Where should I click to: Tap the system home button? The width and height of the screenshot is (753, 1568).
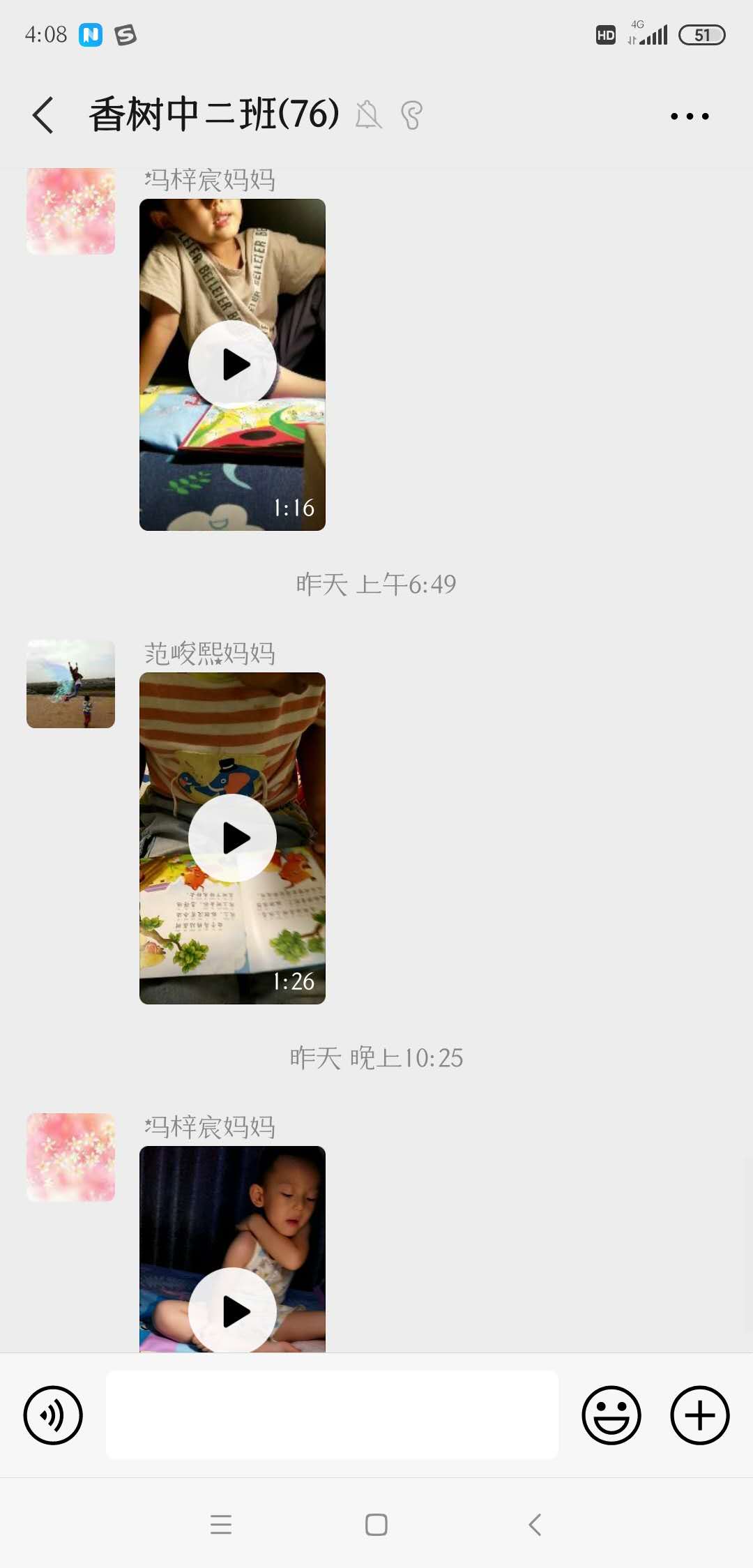click(376, 1525)
